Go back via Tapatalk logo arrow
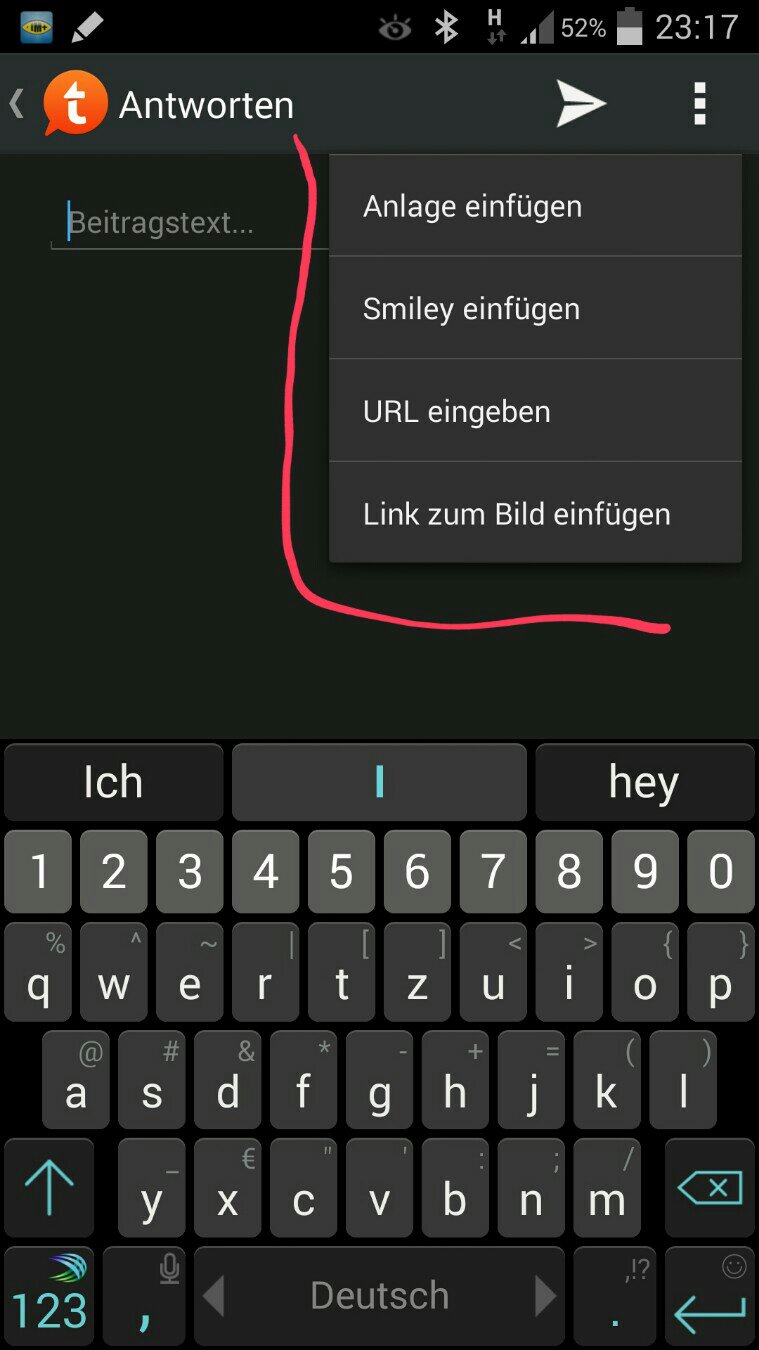The width and height of the screenshot is (759, 1350). click(x=59, y=103)
